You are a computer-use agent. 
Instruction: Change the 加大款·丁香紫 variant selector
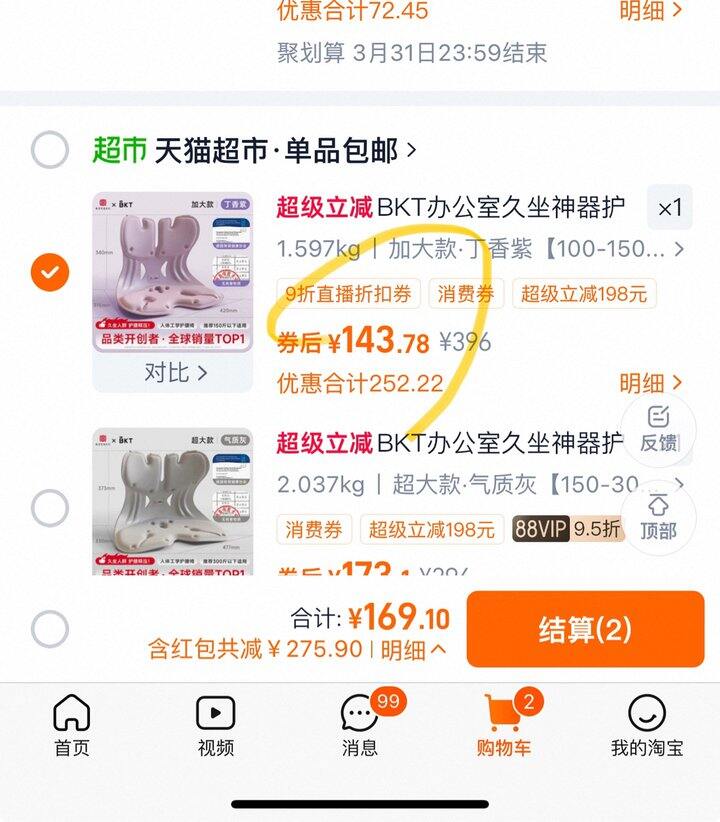(x=480, y=249)
